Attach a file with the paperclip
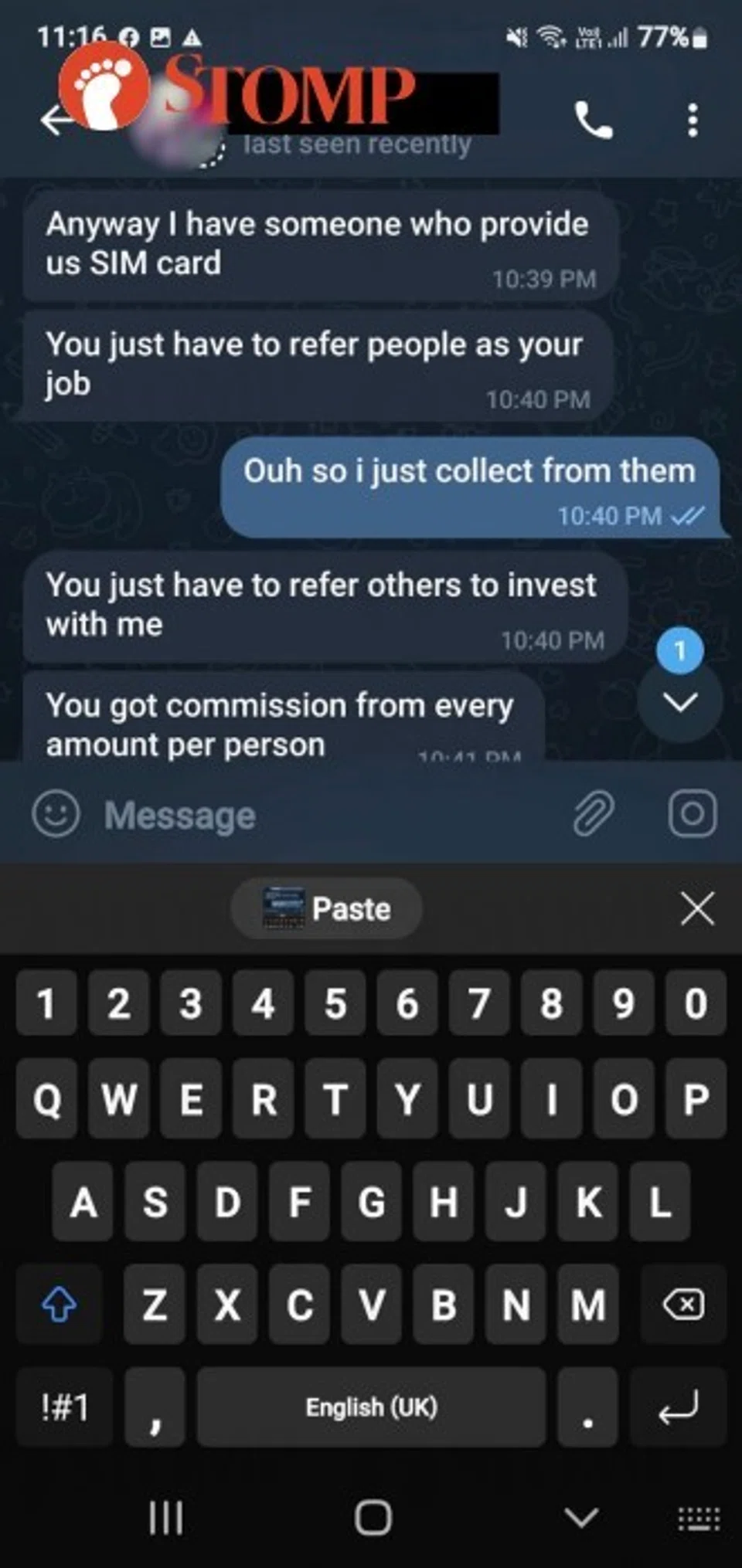Viewport: 742px width, 1568px height. pos(594,813)
